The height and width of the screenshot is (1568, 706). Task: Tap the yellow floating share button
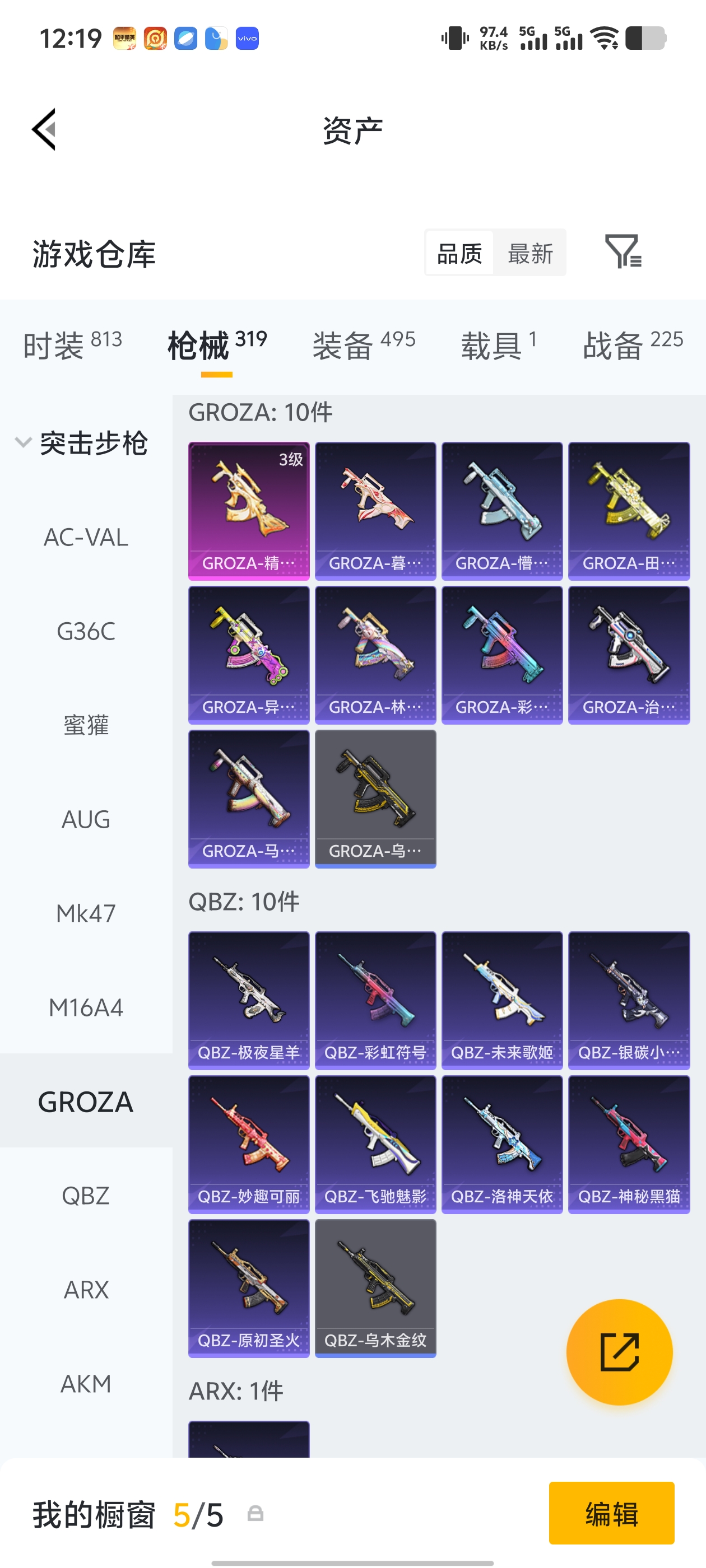click(x=619, y=1352)
